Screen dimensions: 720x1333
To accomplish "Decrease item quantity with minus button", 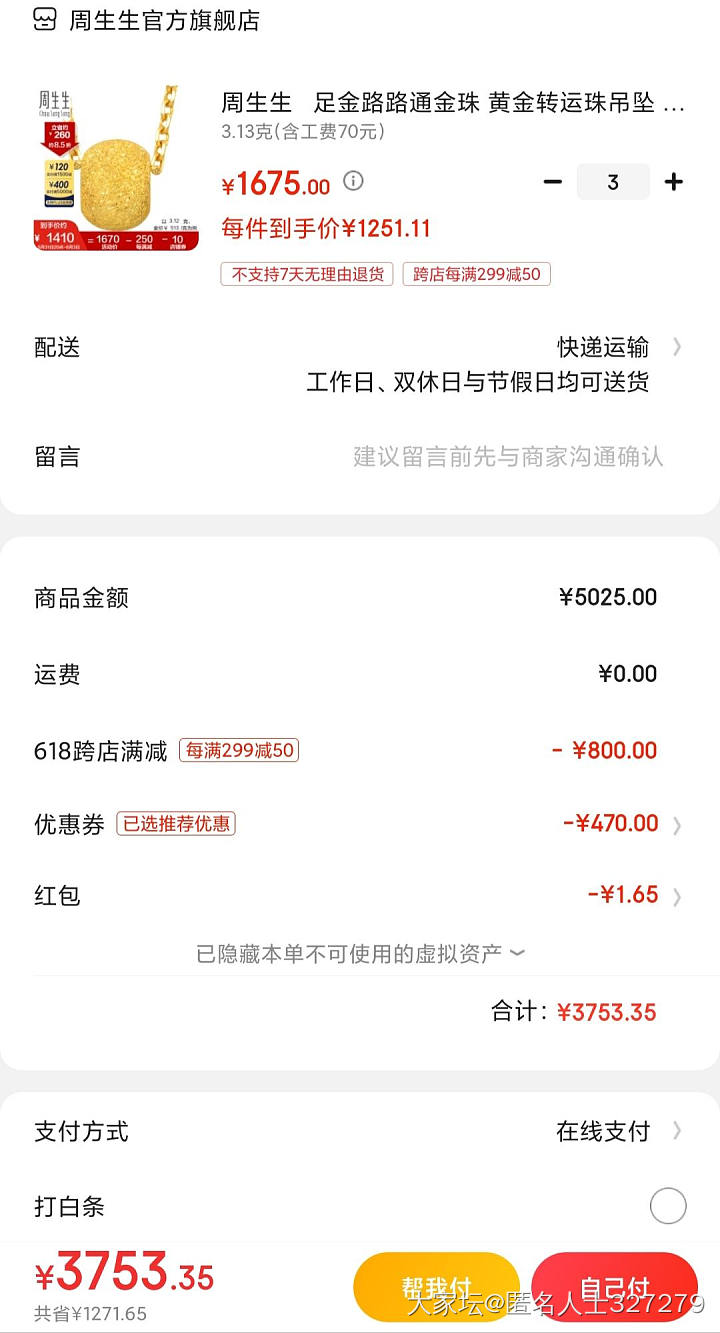I will tap(552, 182).
